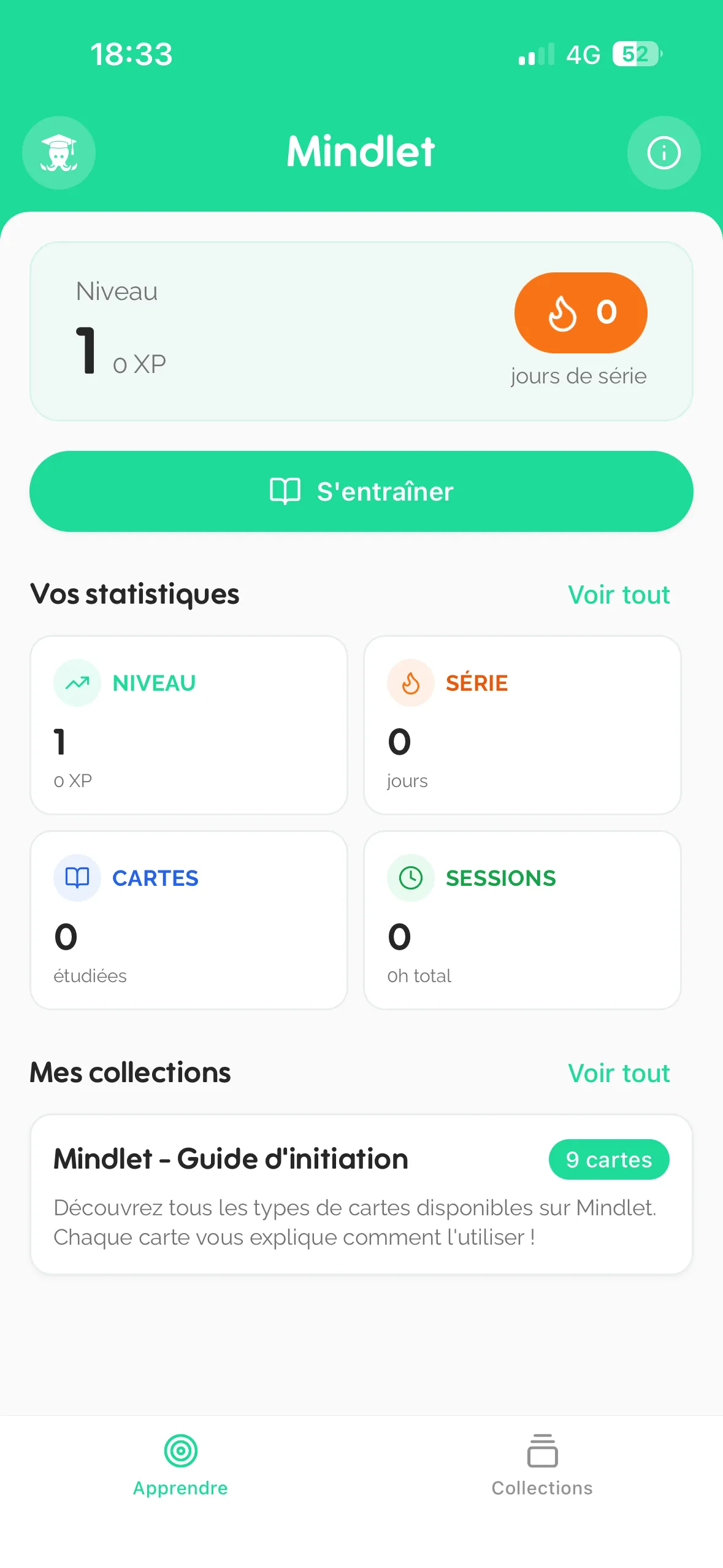
Task: Click the 9 cartes badge
Action: point(609,1159)
